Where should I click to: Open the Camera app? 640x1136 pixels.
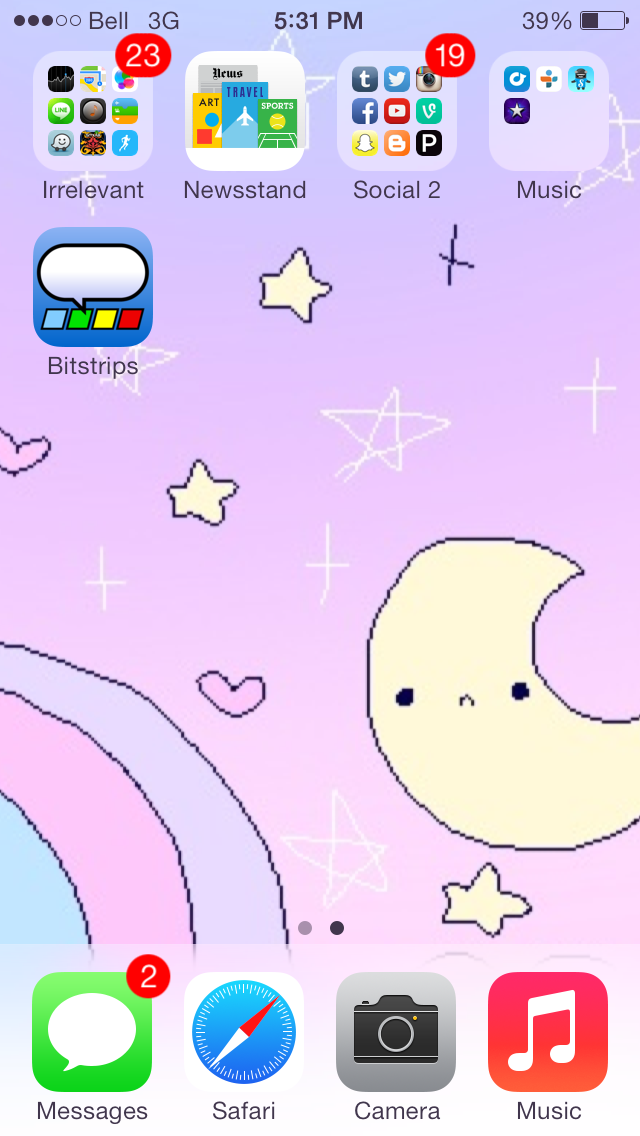coord(396,1032)
